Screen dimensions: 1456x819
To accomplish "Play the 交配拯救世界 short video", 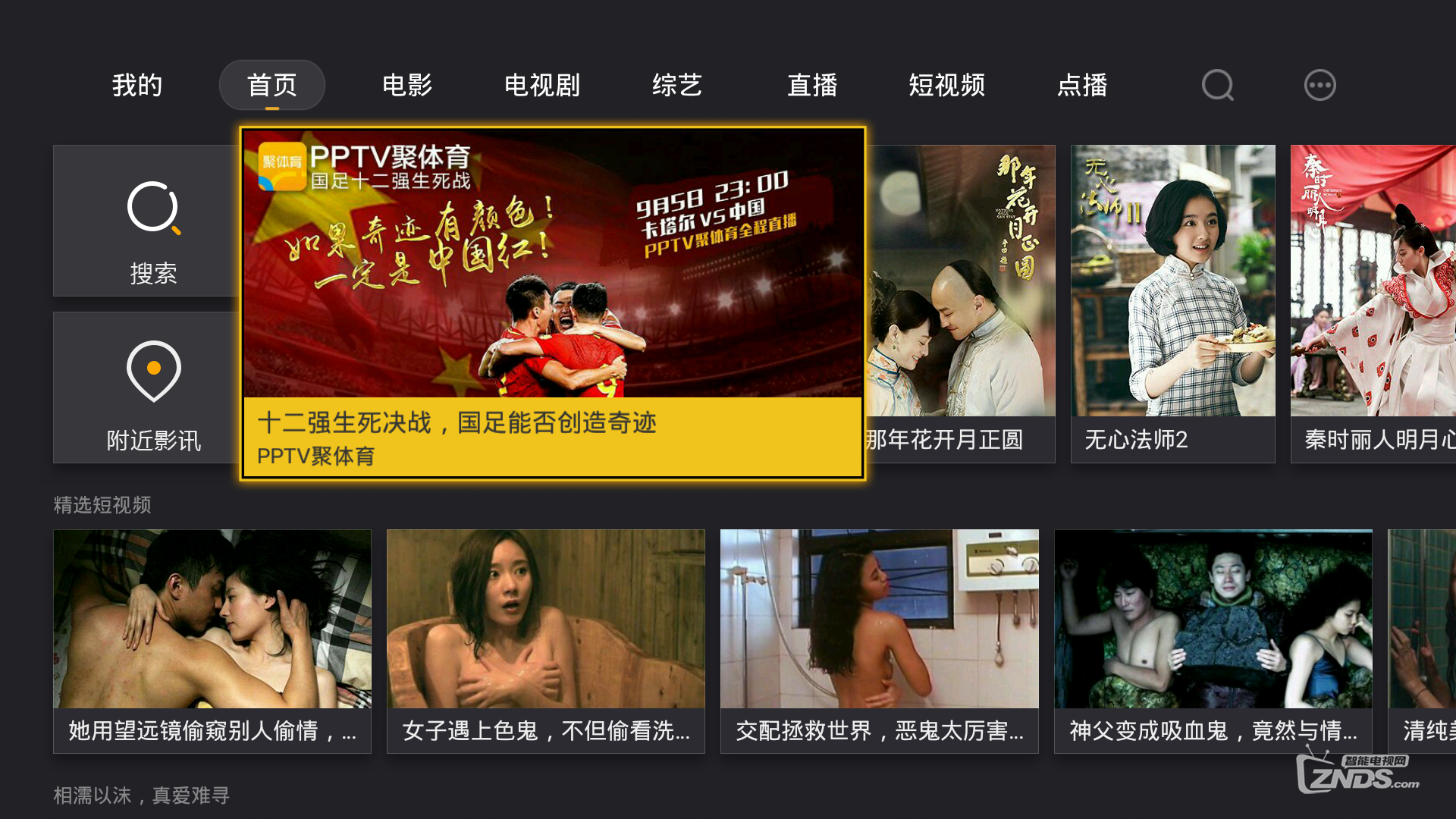I will point(879,641).
